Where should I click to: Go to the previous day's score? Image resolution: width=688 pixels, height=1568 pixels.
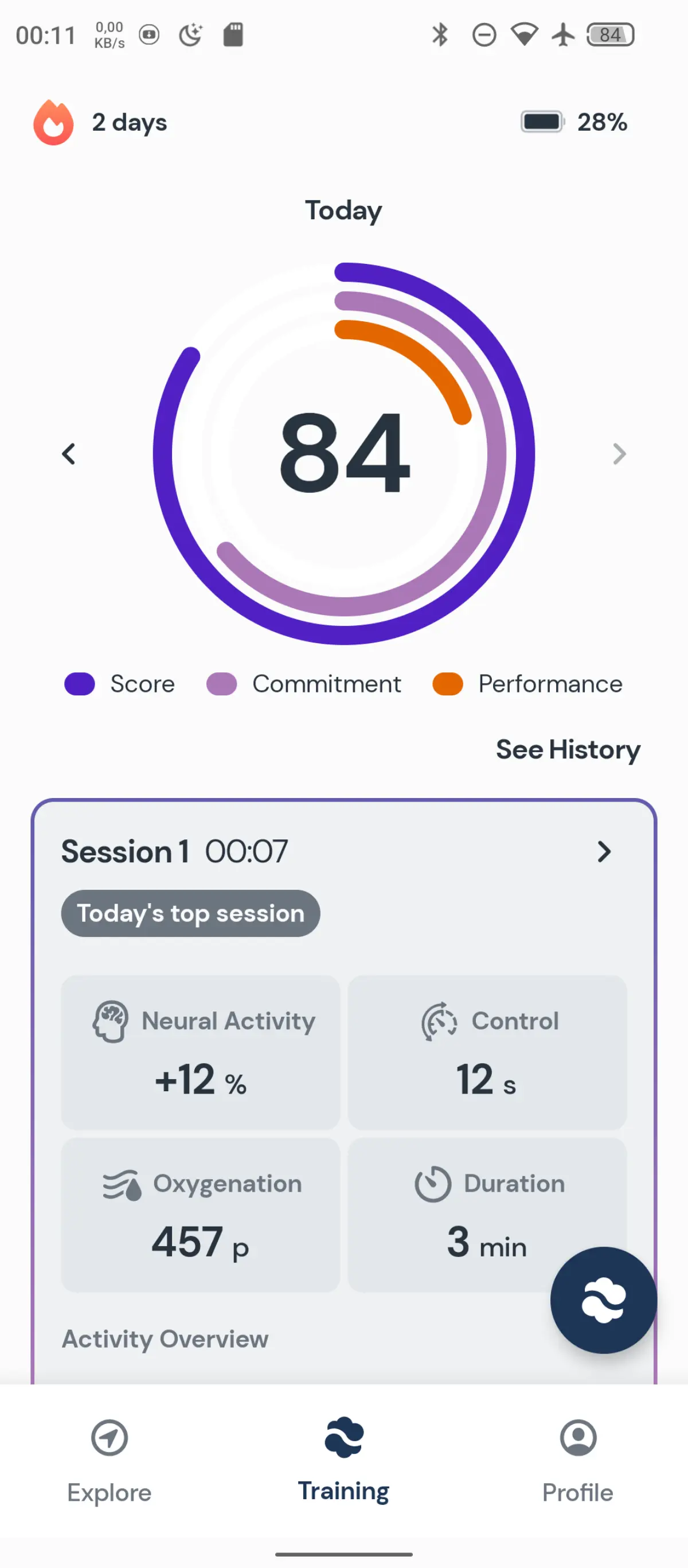[69, 454]
